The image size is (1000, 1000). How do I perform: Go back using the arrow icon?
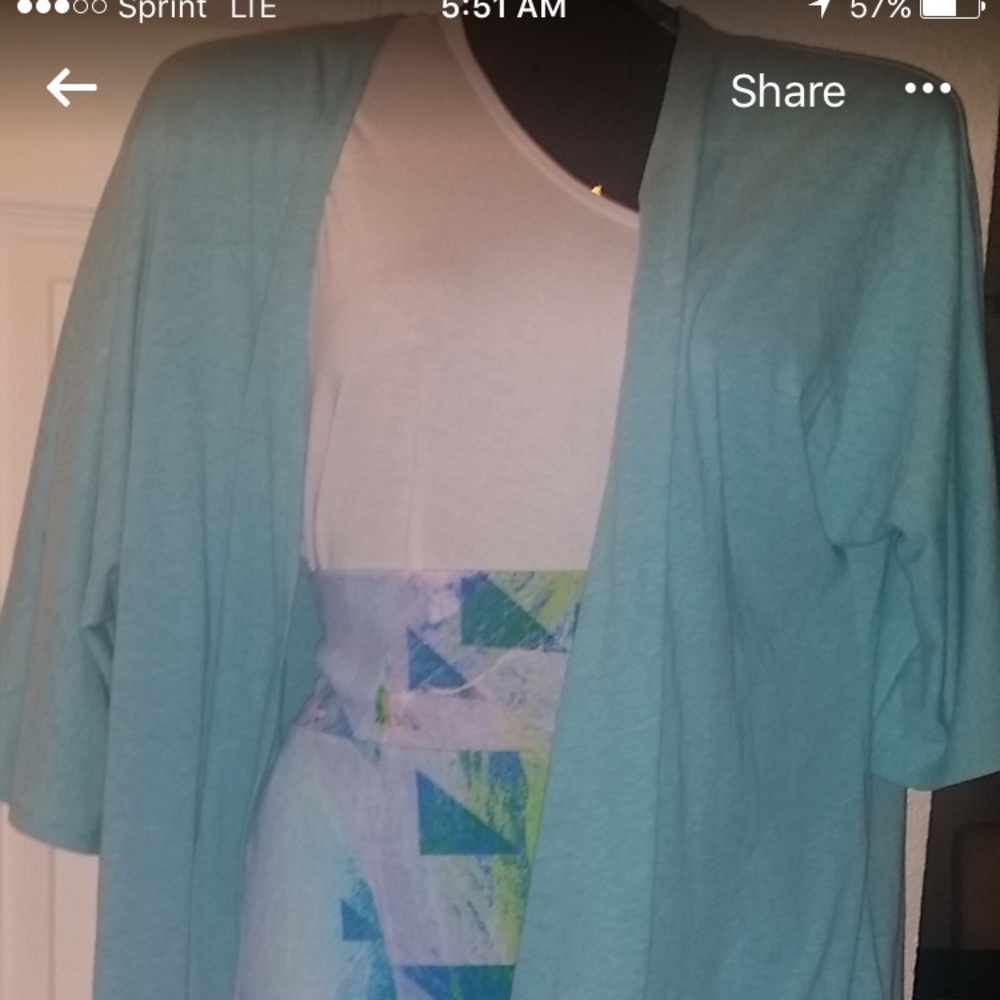click(71, 89)
